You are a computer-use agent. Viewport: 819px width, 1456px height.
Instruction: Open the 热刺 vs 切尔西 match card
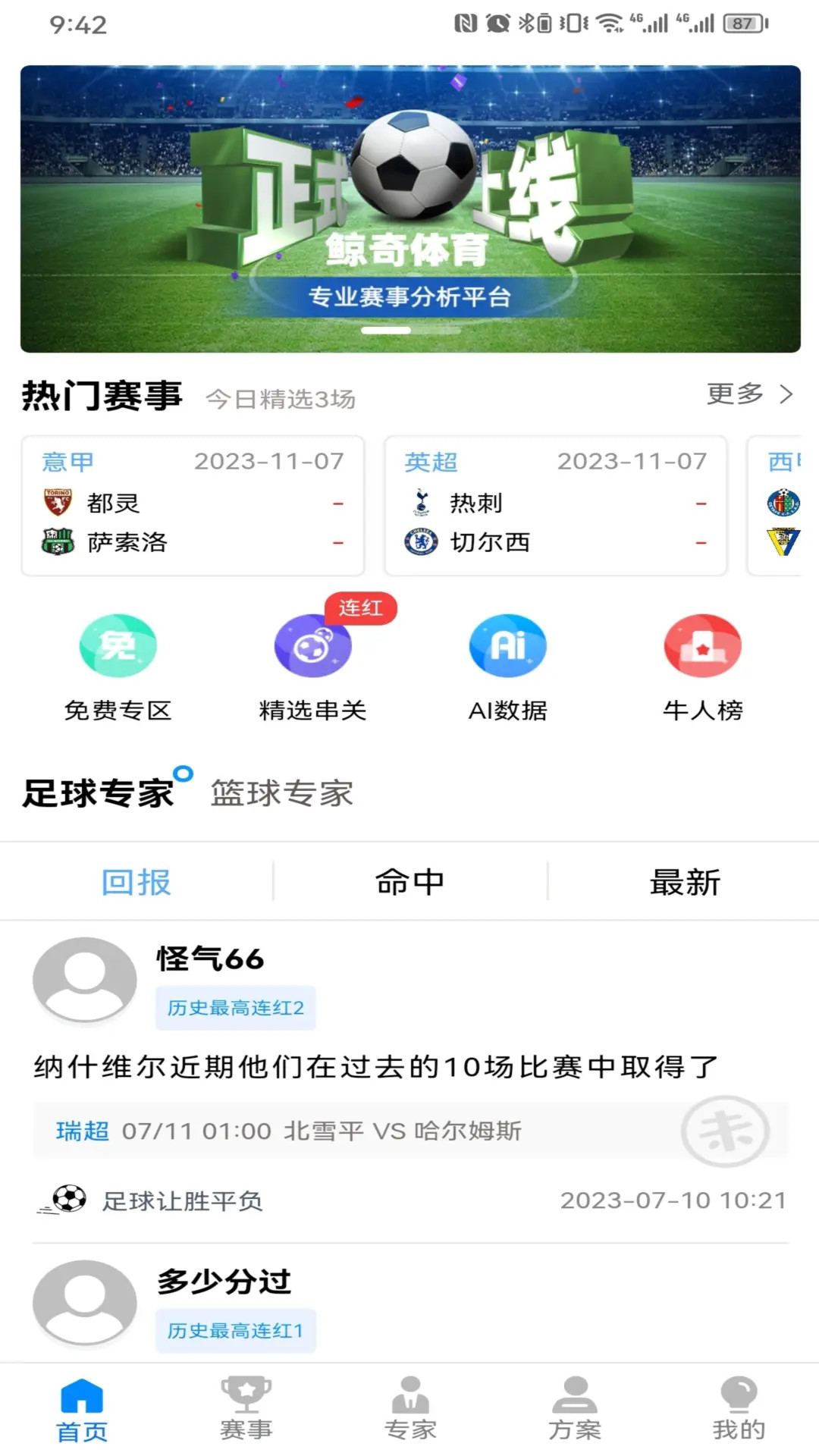tap(556, 504)
